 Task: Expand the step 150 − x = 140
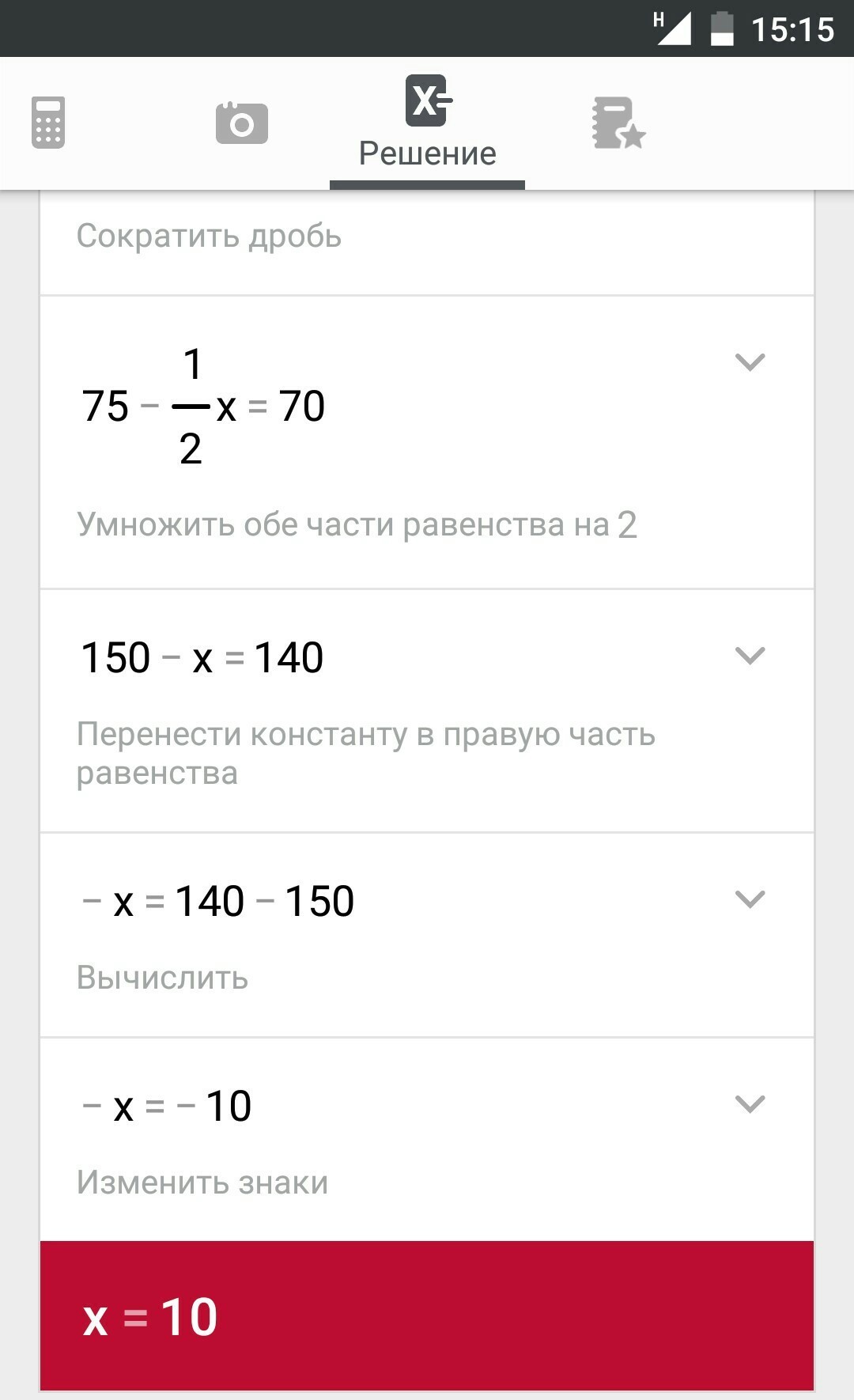[x=750, y=656]
